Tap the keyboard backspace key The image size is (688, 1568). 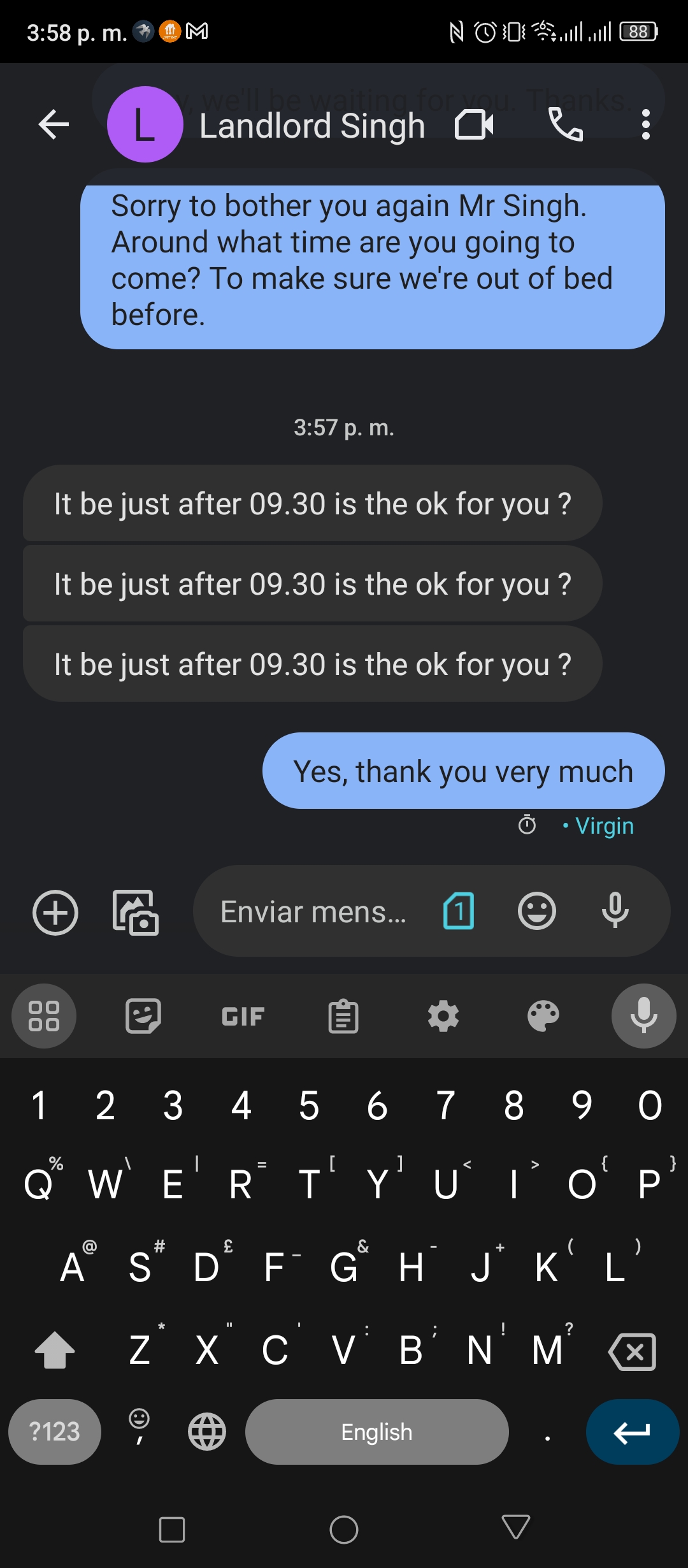click(x=633, y=1351)
